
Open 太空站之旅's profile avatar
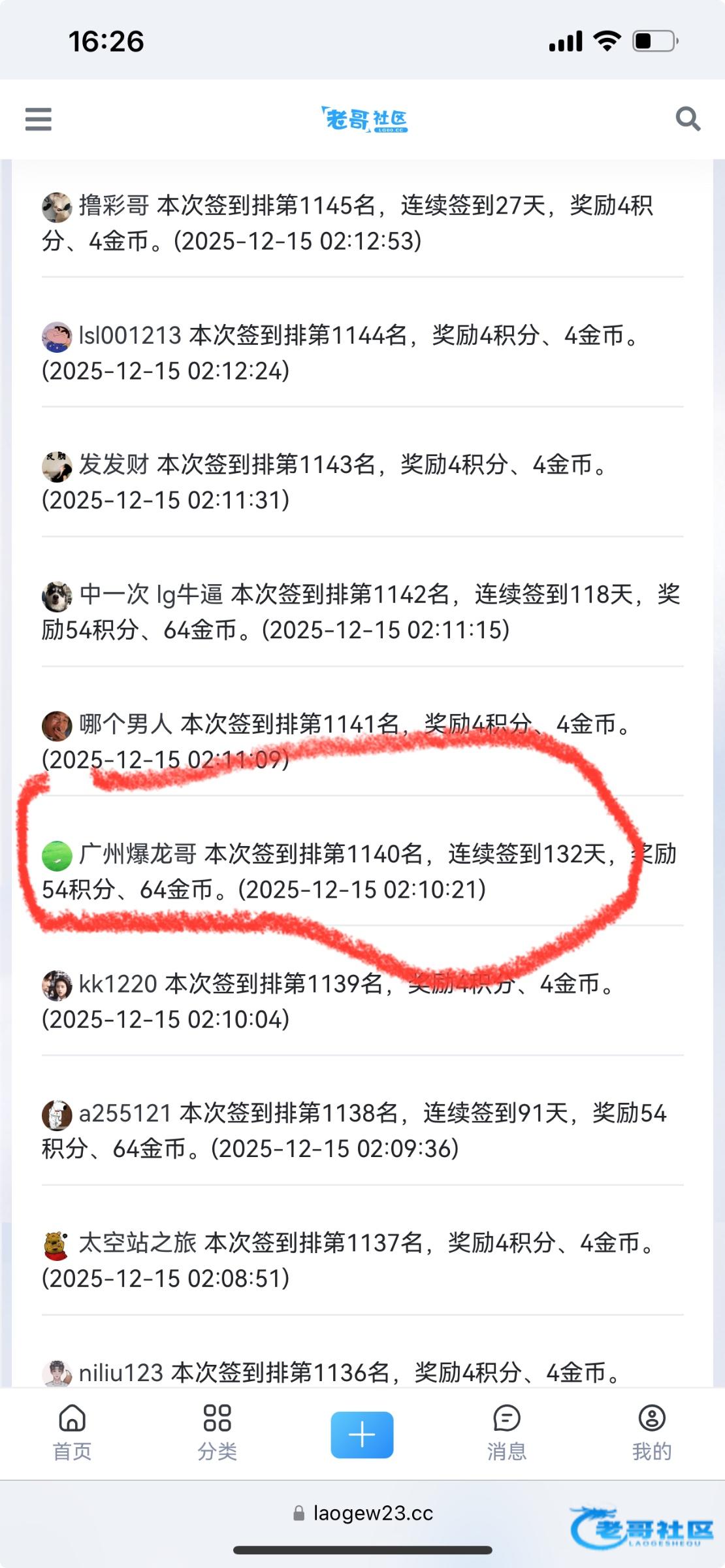click(57, 1245)
